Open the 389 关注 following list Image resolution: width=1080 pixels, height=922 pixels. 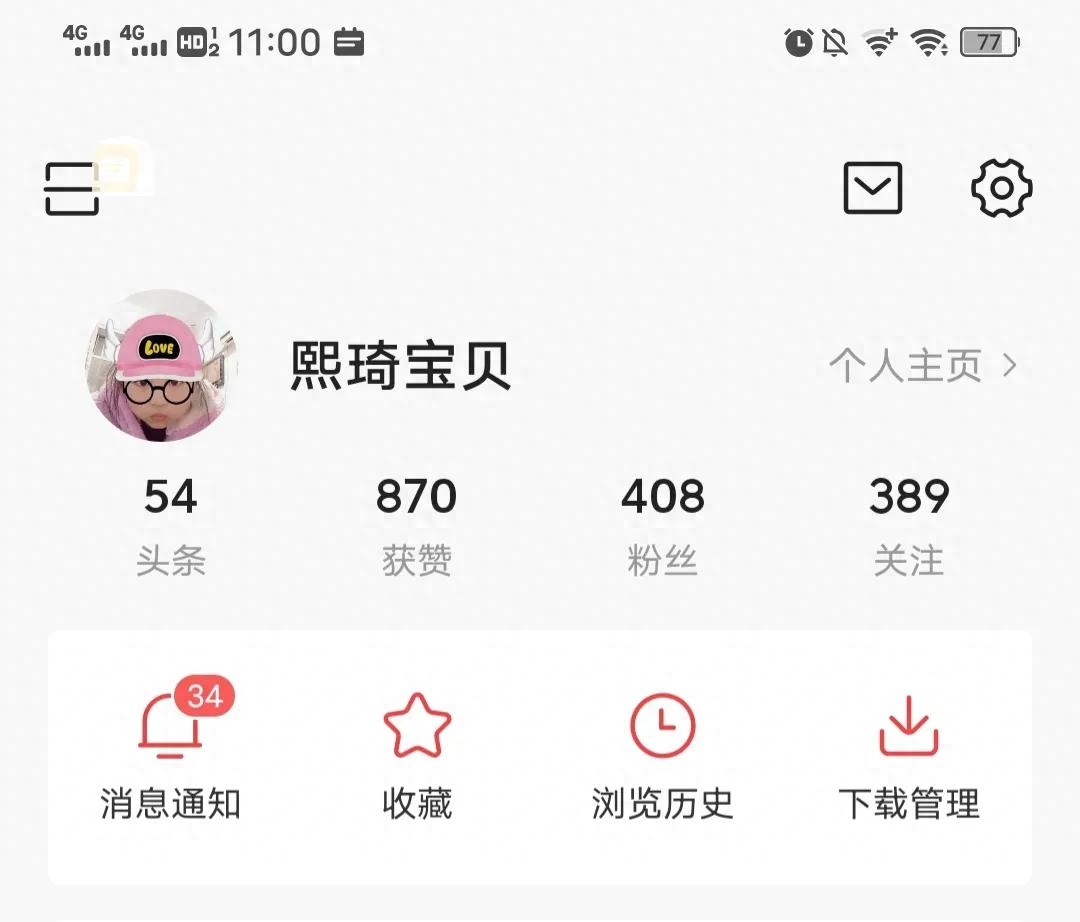tap(908, 525)
